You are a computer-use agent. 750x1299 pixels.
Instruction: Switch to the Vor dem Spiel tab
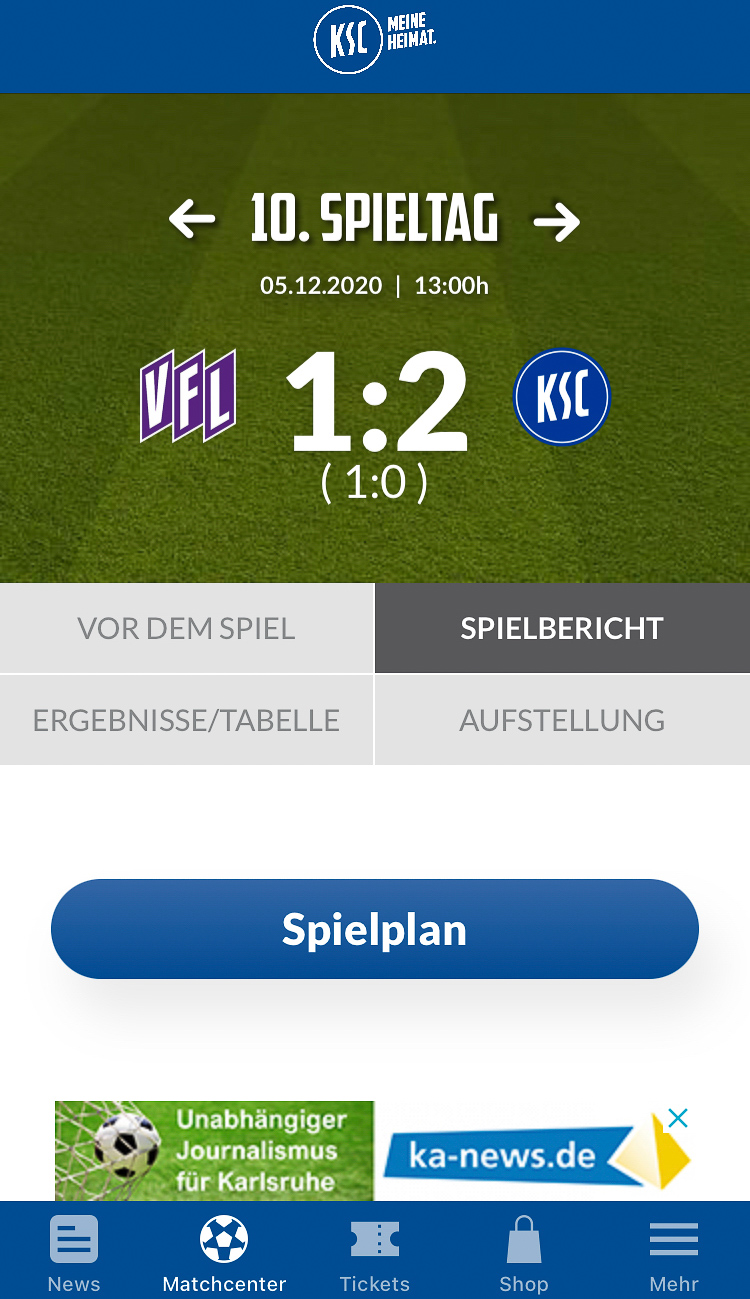186,628
